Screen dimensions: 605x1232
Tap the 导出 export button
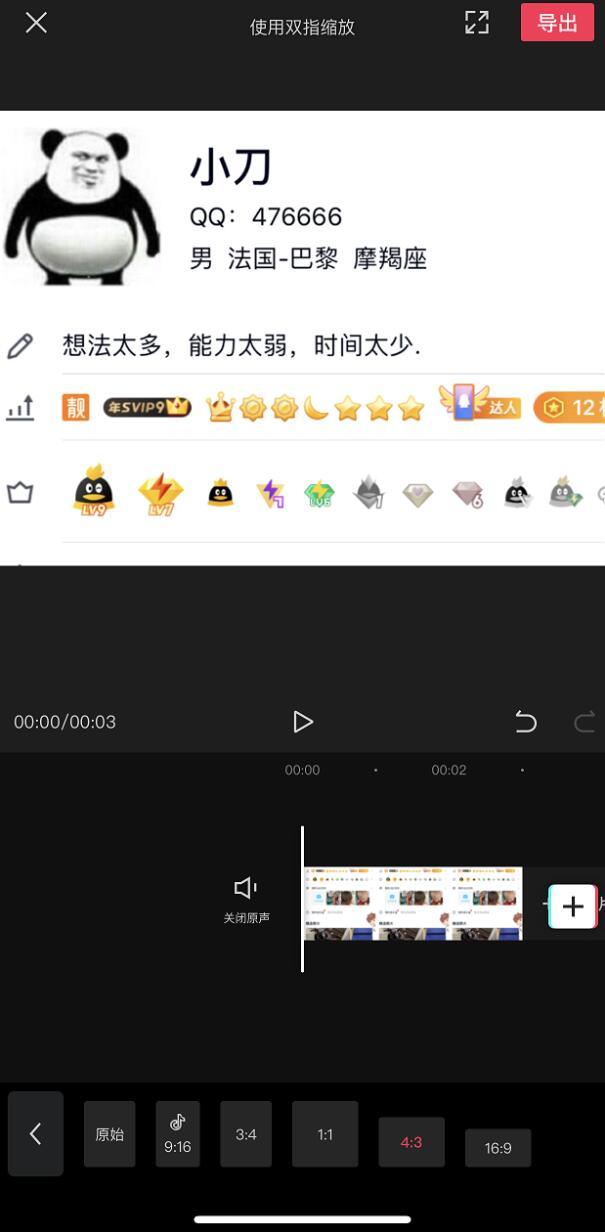tap(557, 23)
